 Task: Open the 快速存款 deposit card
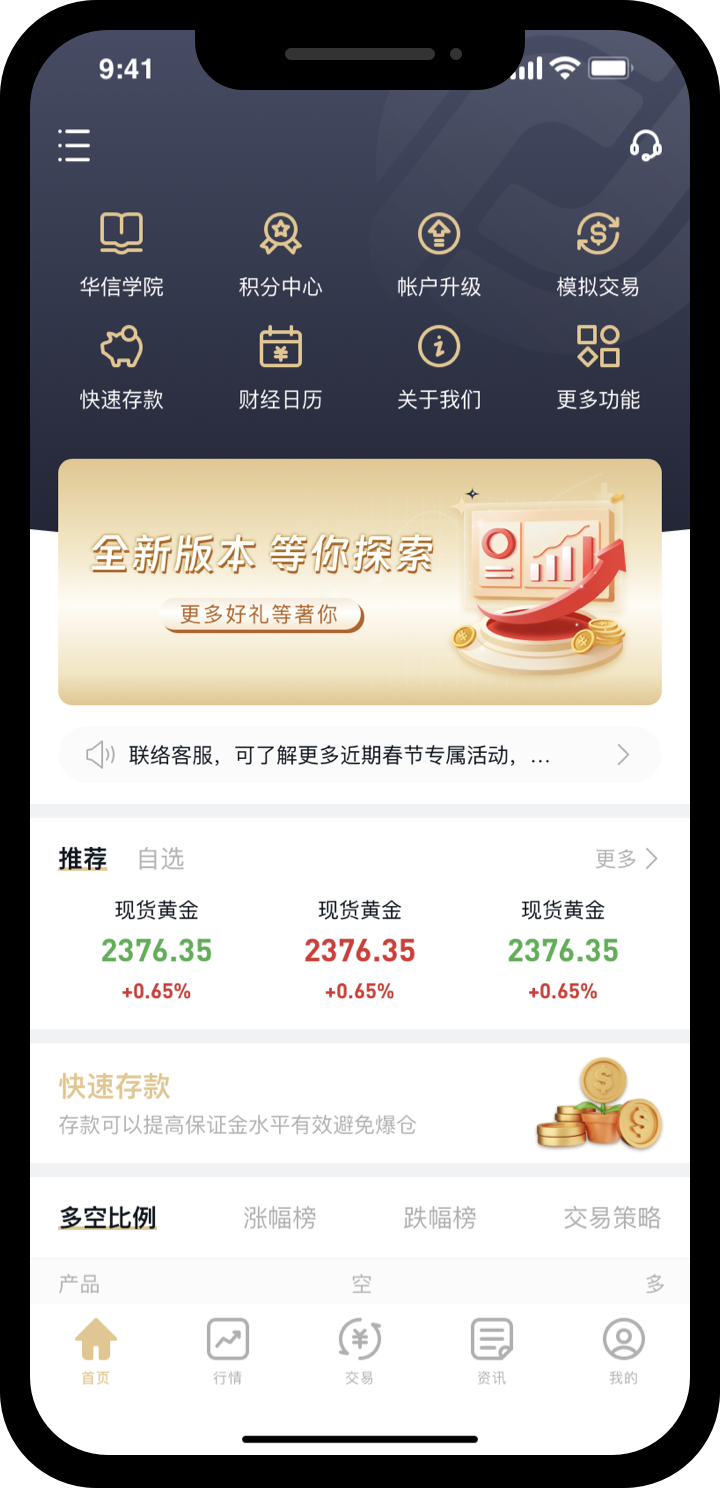(x=360, y=1104)
